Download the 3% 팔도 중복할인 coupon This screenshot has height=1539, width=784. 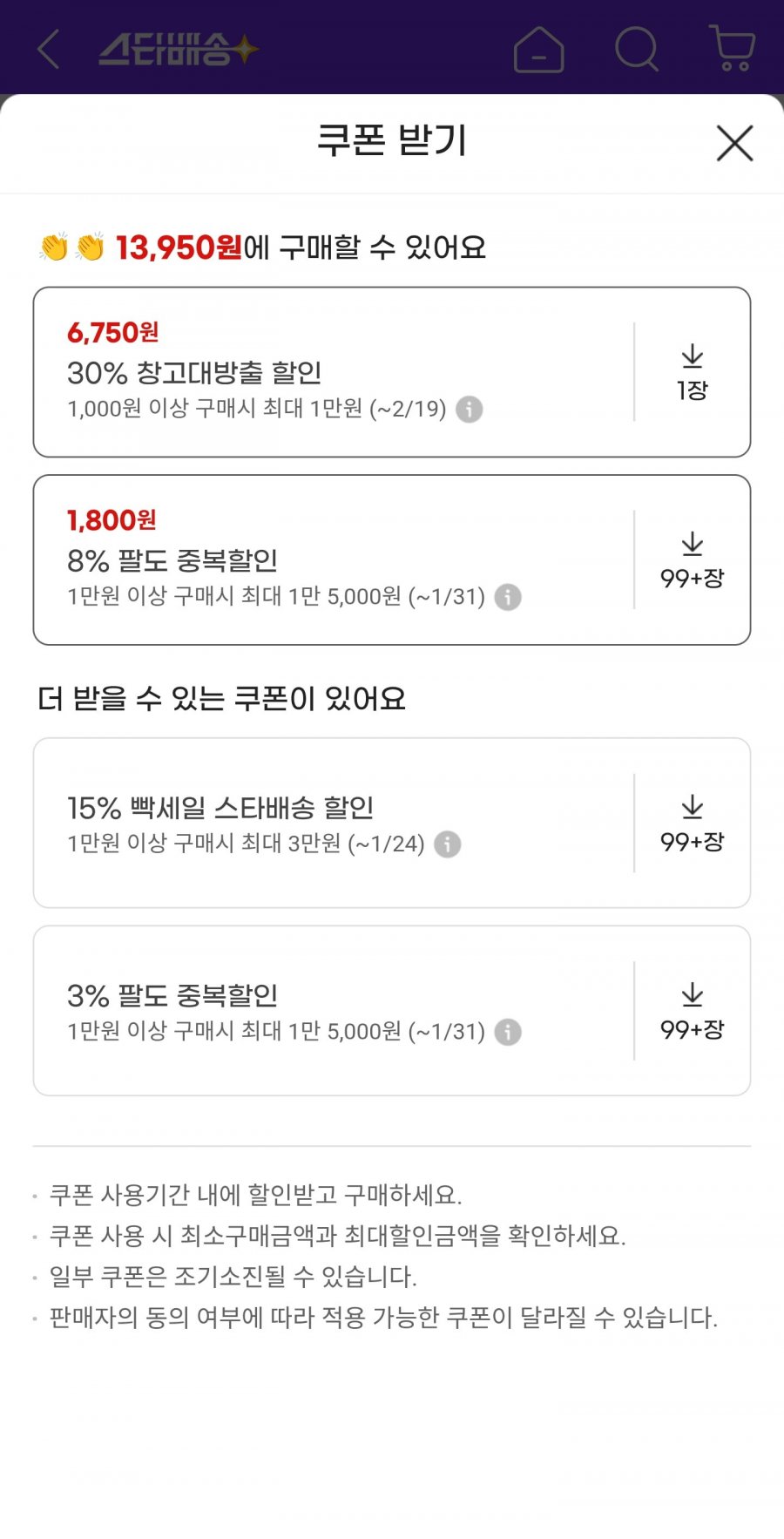click(692, 1011)
